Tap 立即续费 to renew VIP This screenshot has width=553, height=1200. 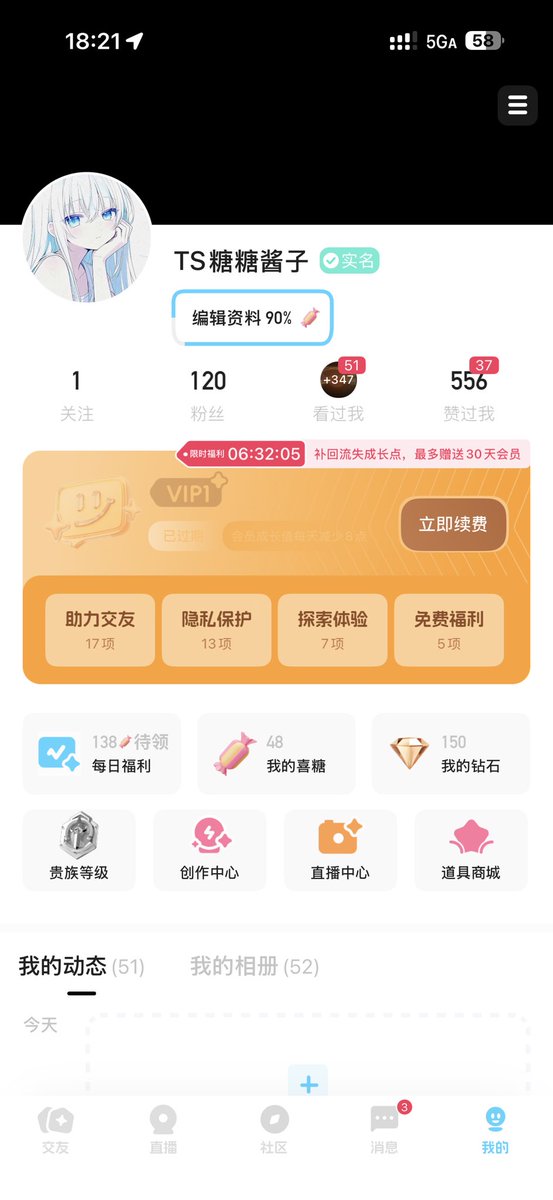point(454,524)
